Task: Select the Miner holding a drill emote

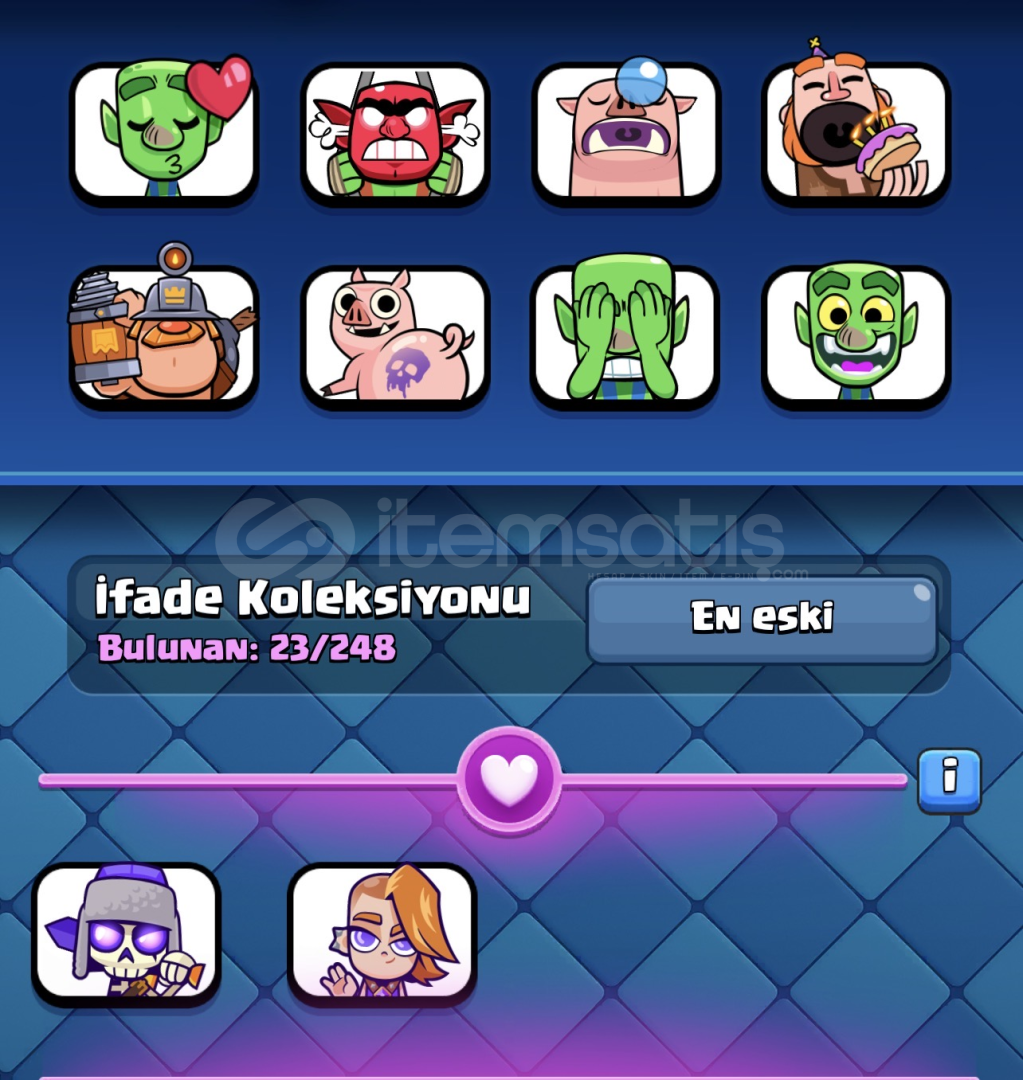Action: pos(164,335)
